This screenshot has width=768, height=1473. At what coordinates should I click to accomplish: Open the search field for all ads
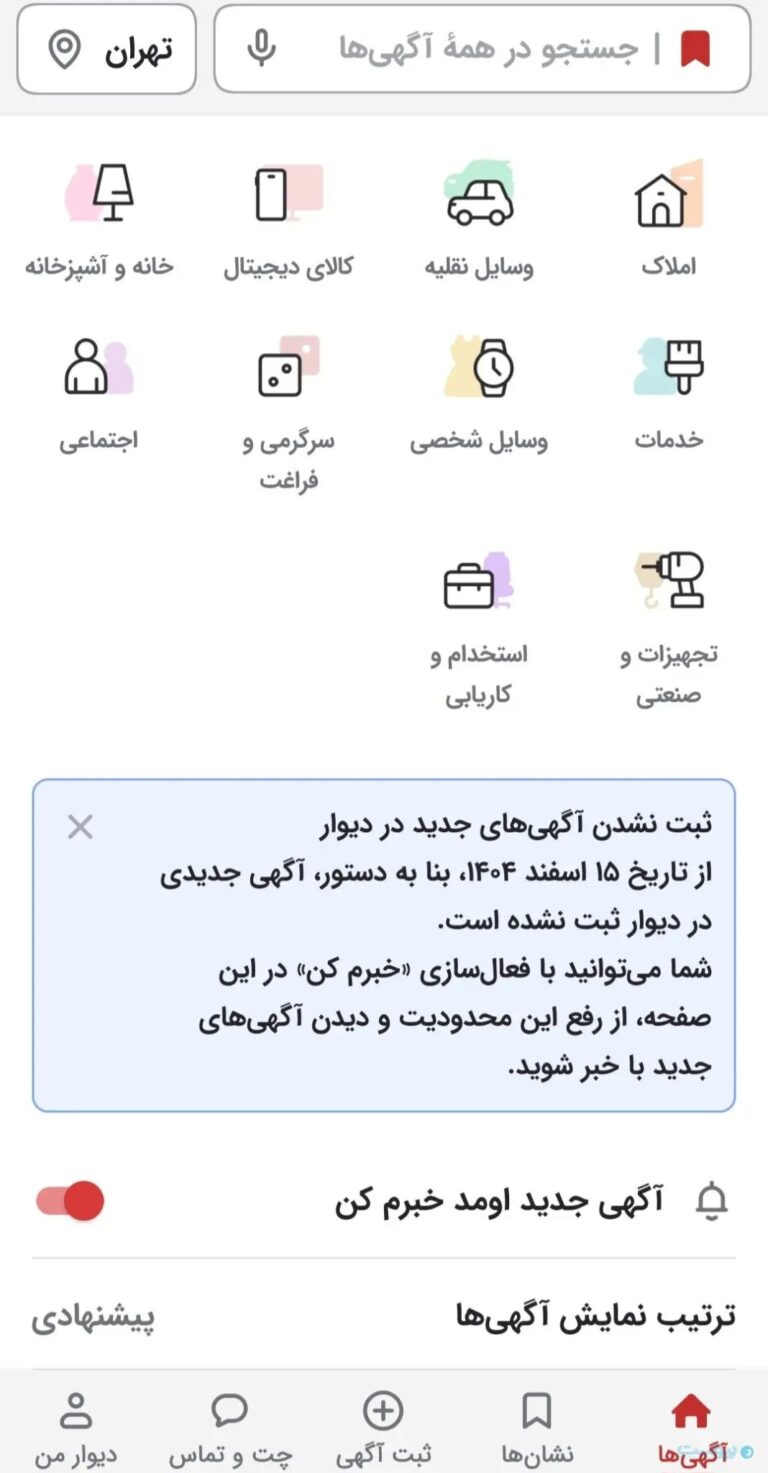[x=482, y=49]
